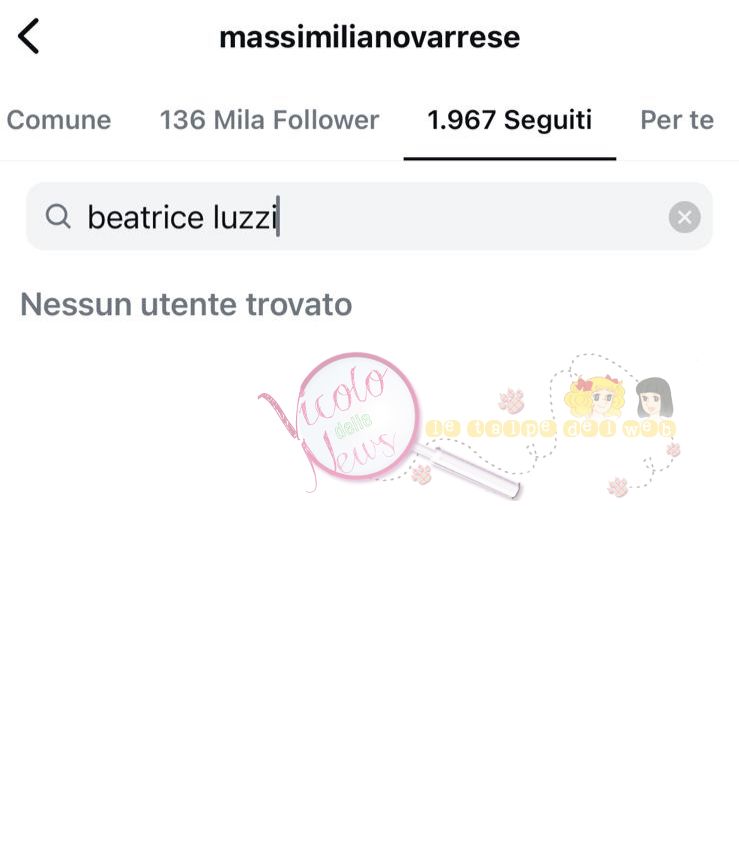The height and width of the screenshot is (848, 739).
Task: Switch to the Comune tab
Action: (58, 120)
